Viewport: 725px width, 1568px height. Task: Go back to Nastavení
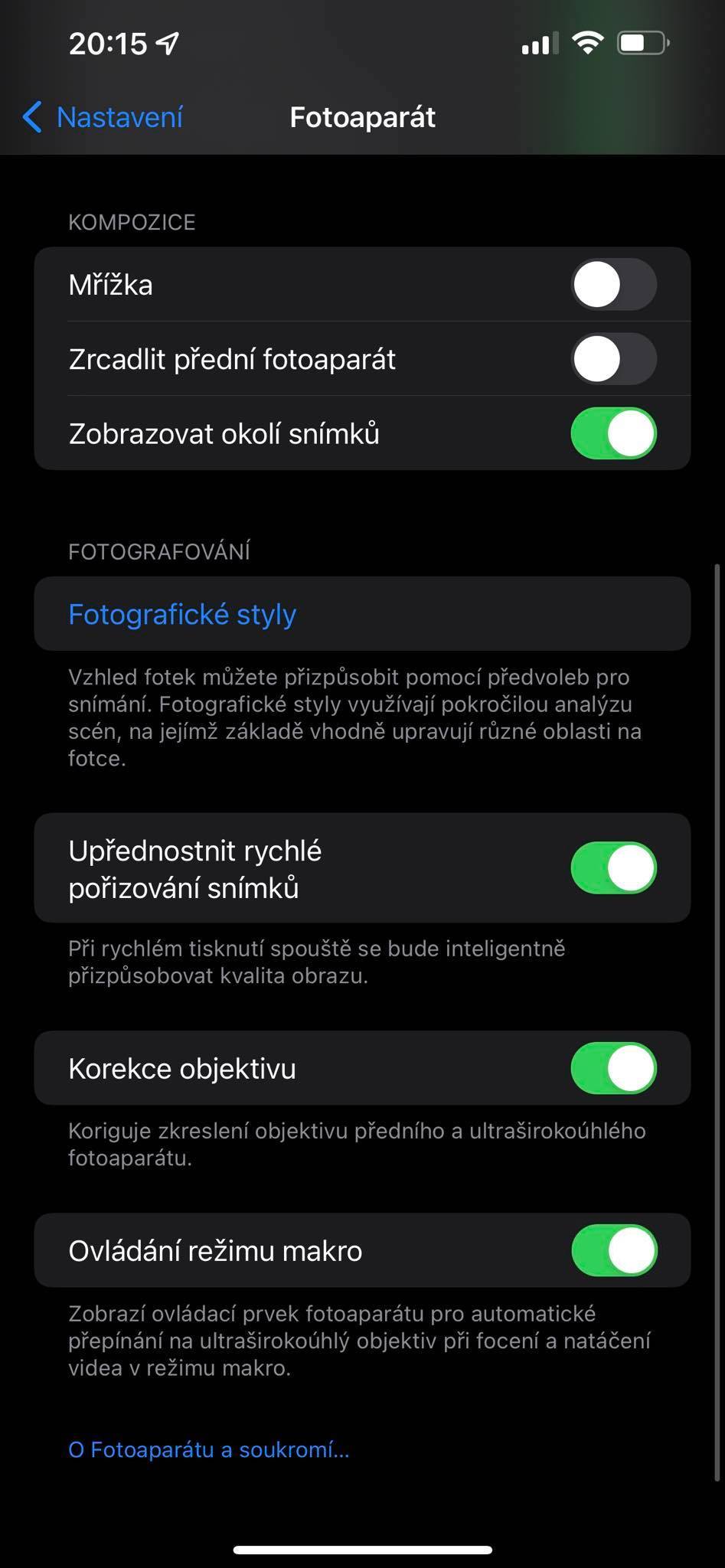coord(103,118)
